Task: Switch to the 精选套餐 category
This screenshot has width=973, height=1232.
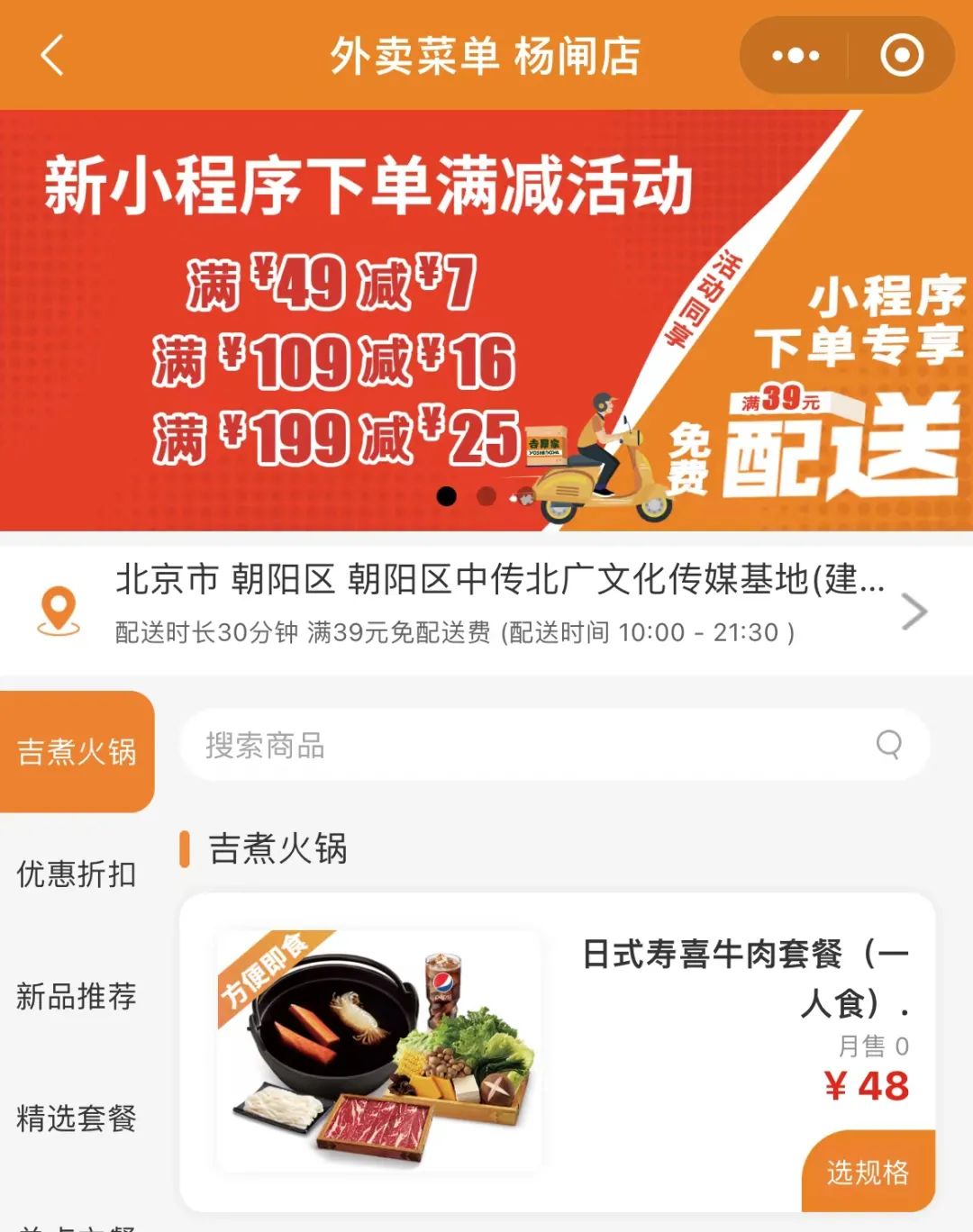Action: [x=77, y=1119]
